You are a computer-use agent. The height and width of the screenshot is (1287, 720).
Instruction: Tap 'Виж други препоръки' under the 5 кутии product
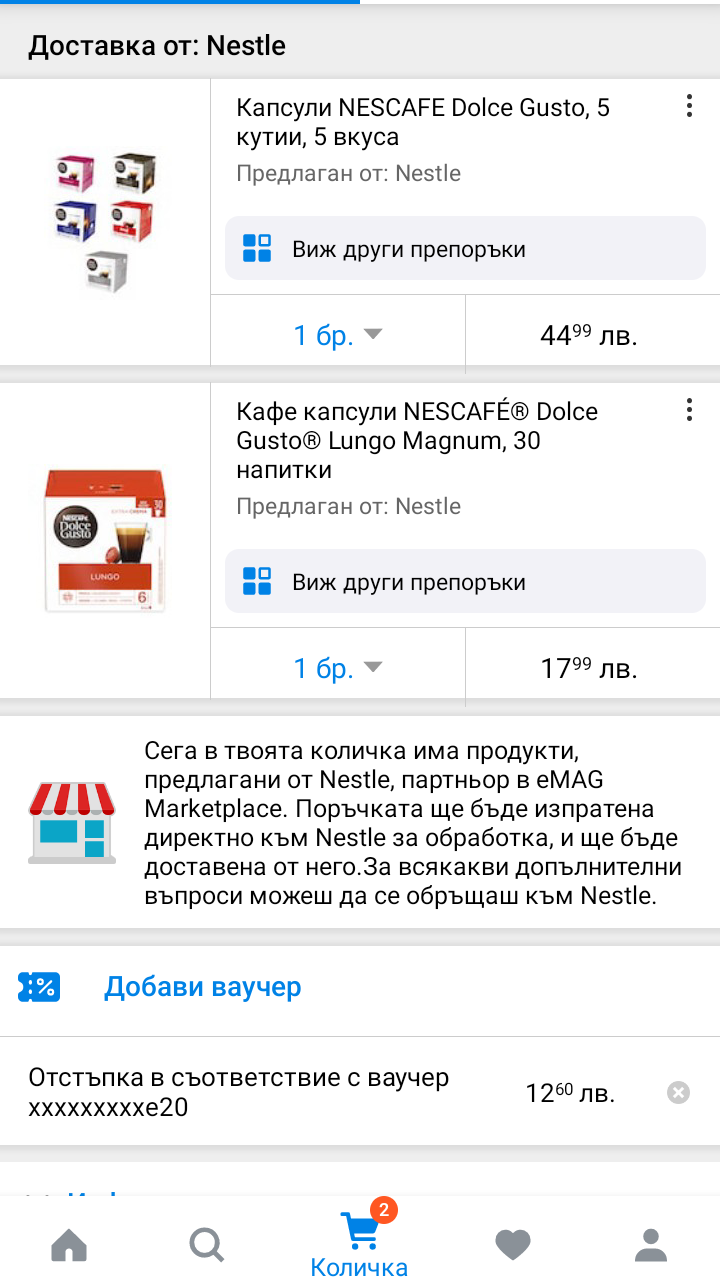click(465, 249)
